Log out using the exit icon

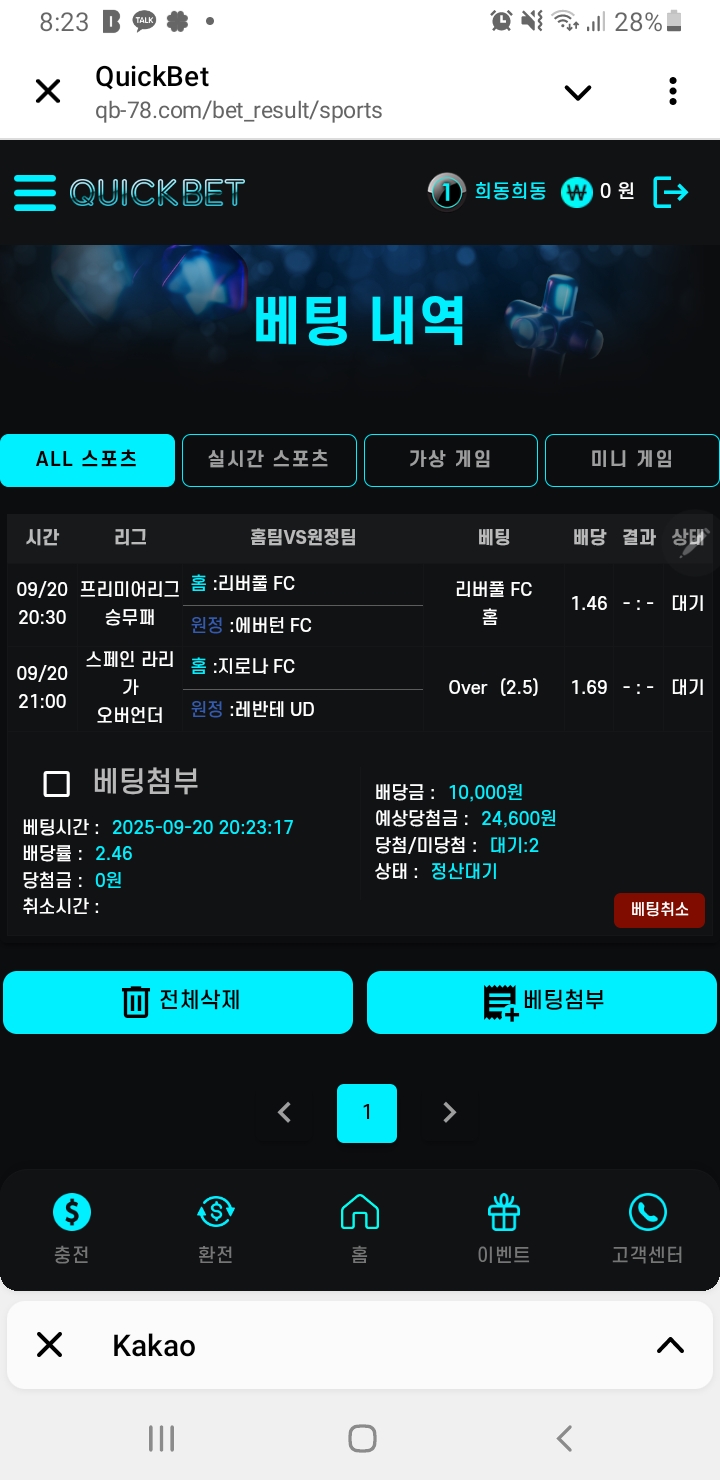670,191
